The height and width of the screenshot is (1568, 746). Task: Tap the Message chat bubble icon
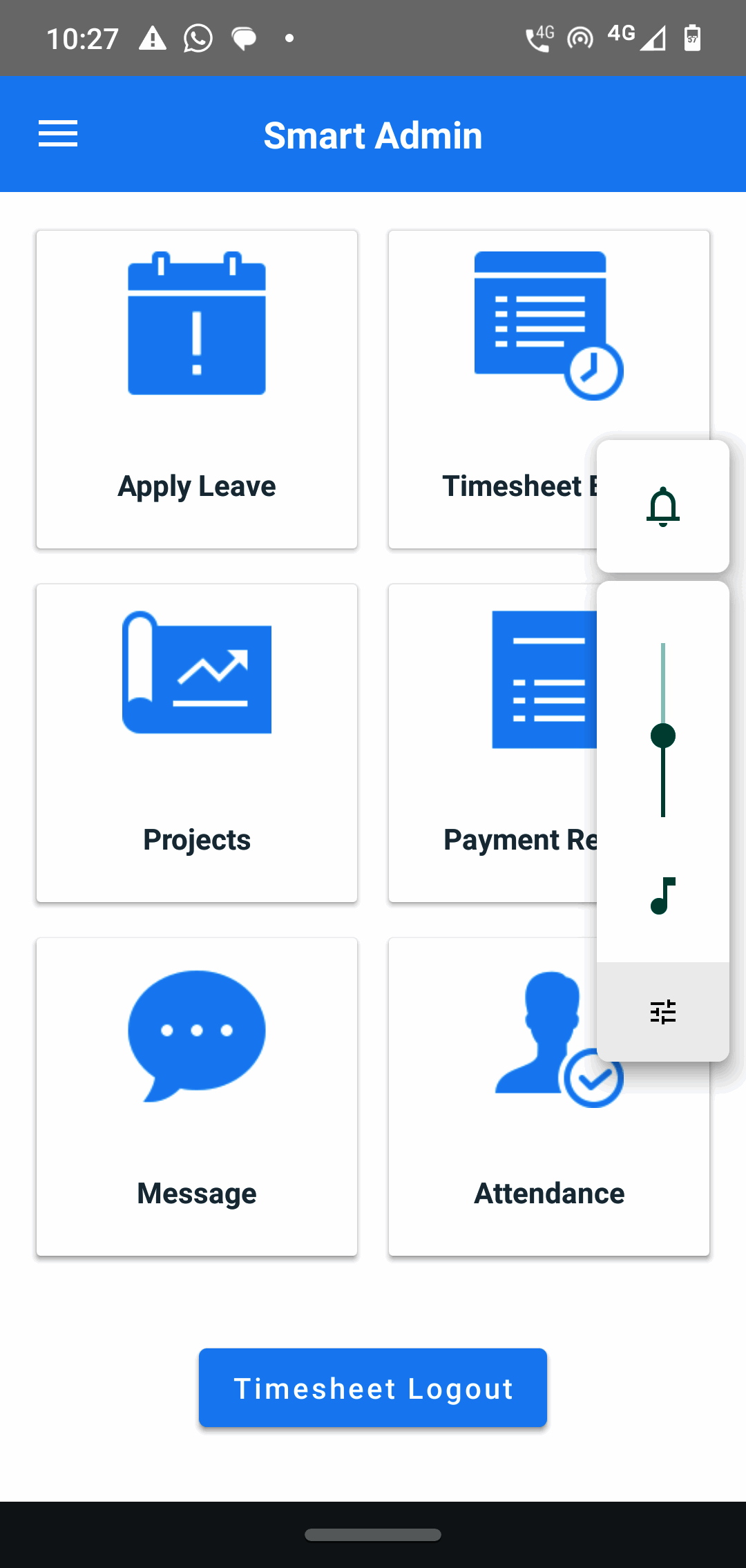coord(197,1033)
